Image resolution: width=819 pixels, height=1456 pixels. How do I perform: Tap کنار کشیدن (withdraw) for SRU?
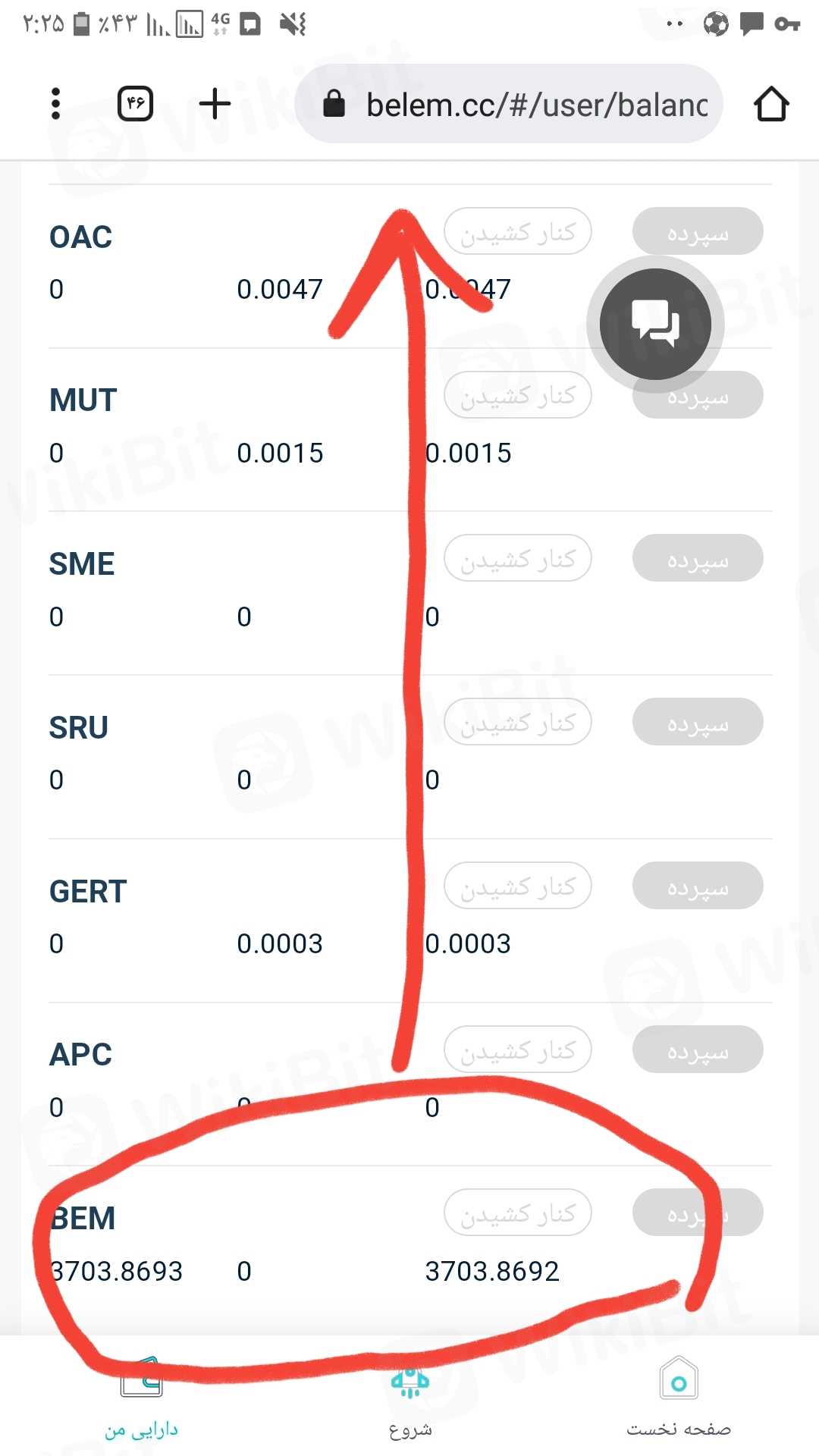click(518, 722)
